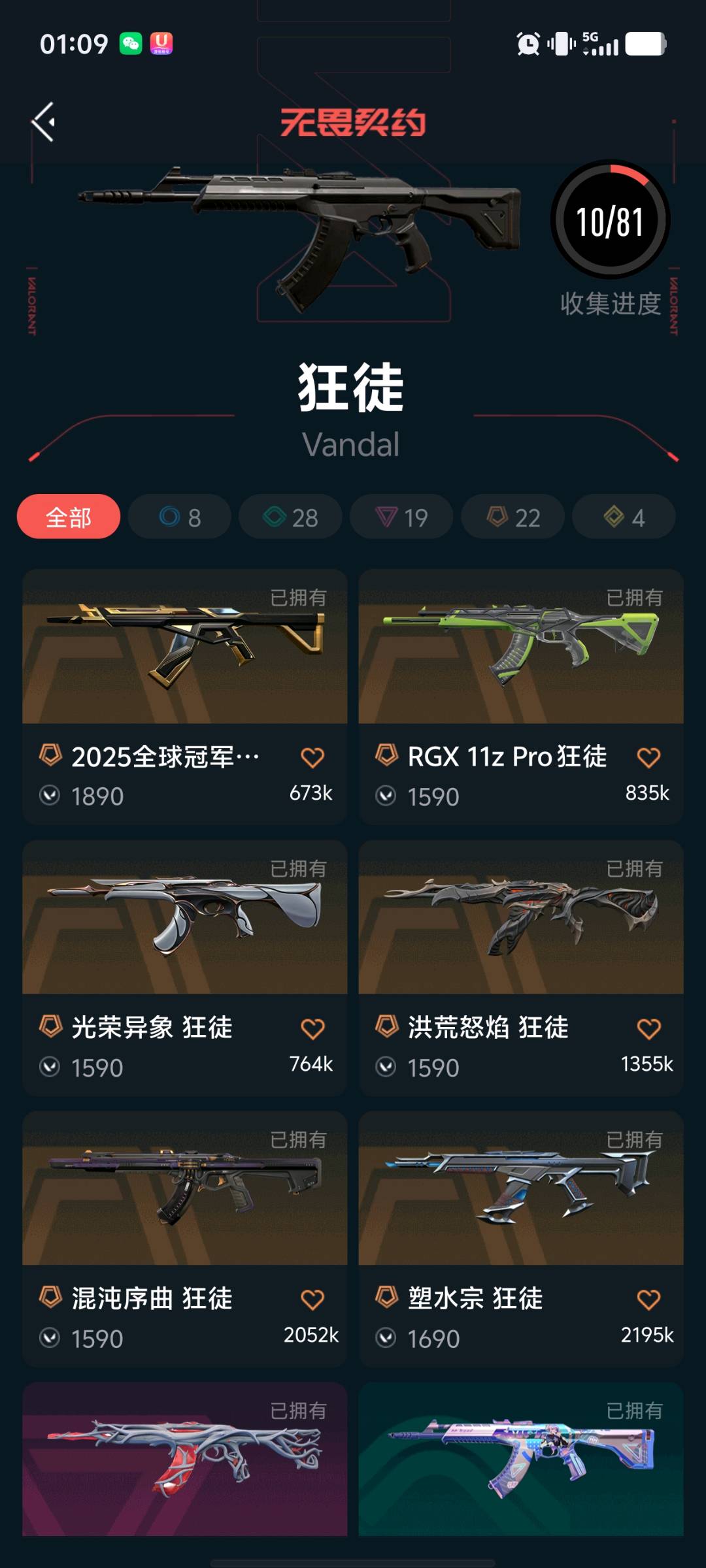706x1568 pixels.
Task: Open the 混沌序曲 狂徒 skin card
Action: pos(184,1192)
